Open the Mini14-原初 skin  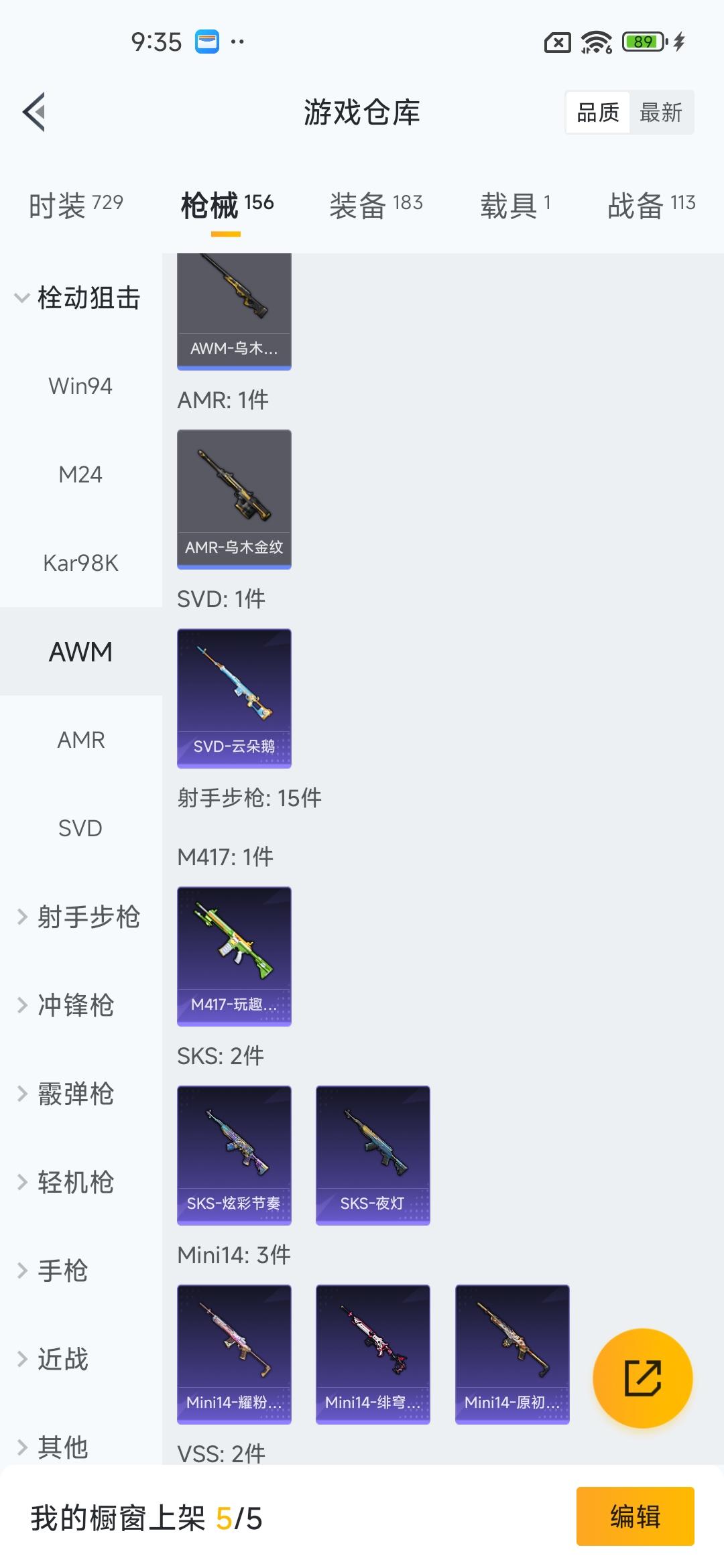click(x=511, y=1352)
